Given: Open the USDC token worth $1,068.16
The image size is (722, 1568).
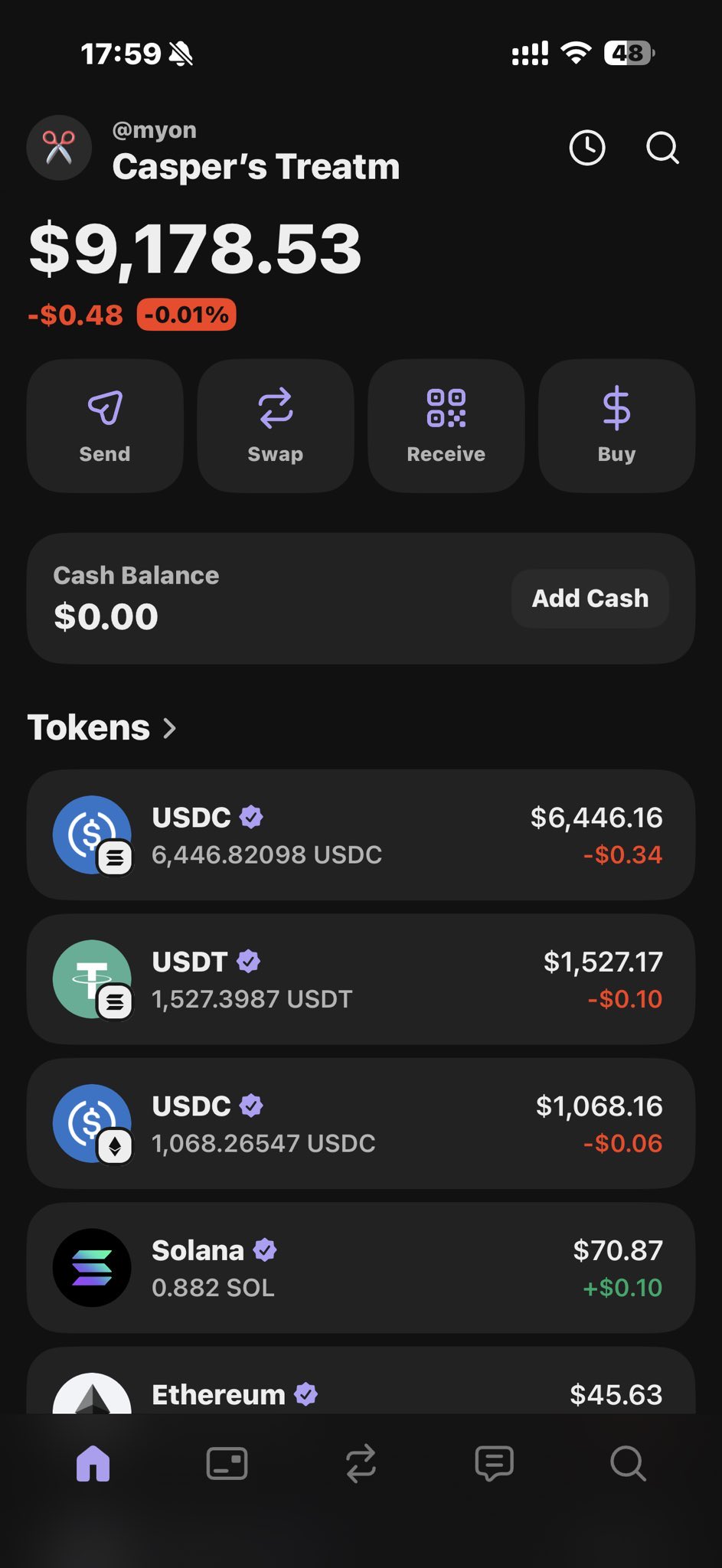Looking at the screenshot, I should (x=361, y=1123).
